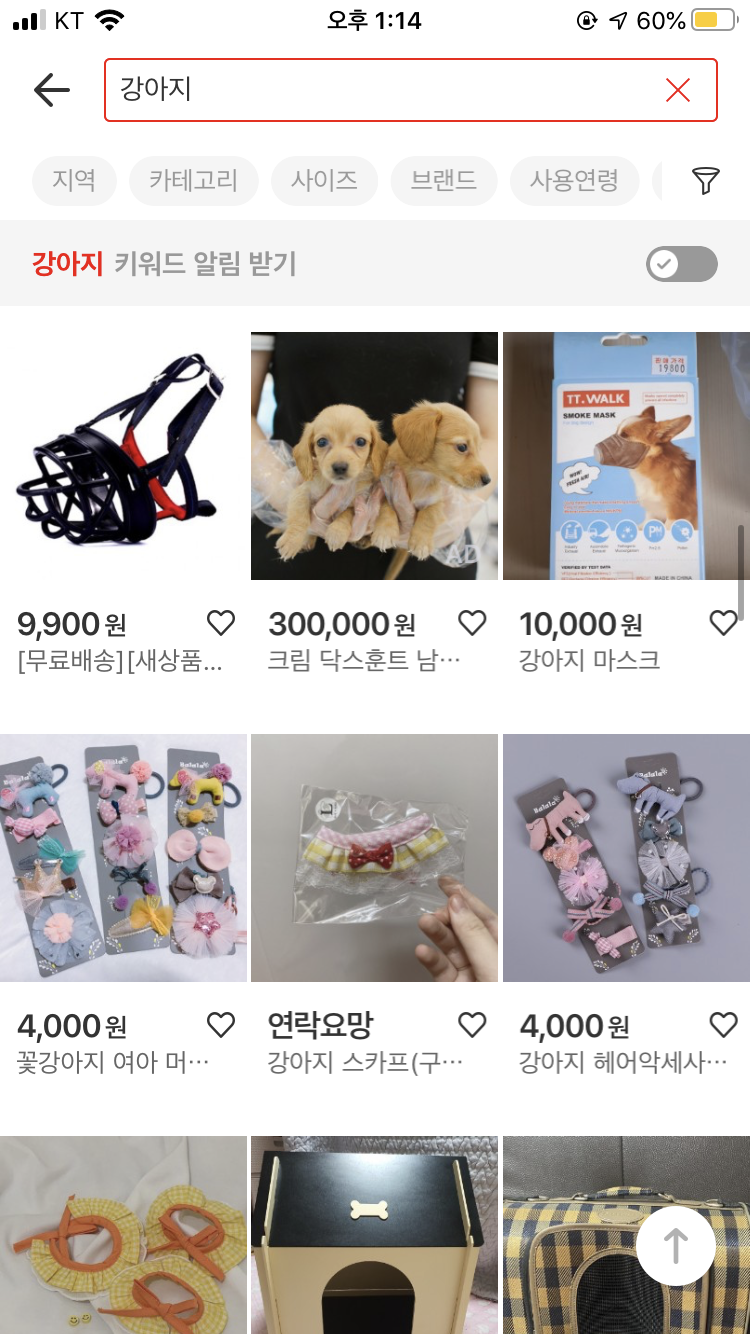Enable 강아지 keyword alert switch
Viewport: 750px width, 1334px height.
681,264
